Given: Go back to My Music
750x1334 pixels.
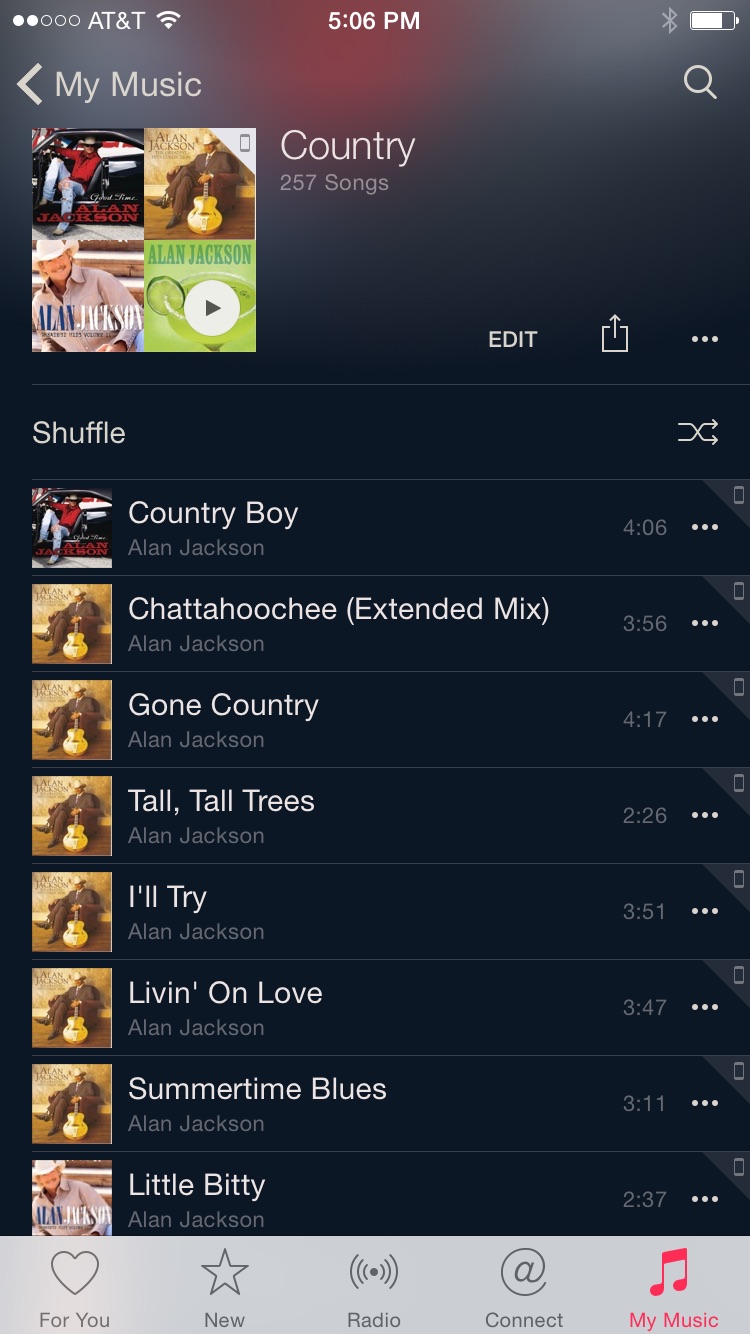Looking at the screenshot, I should [x=109, y=85].
